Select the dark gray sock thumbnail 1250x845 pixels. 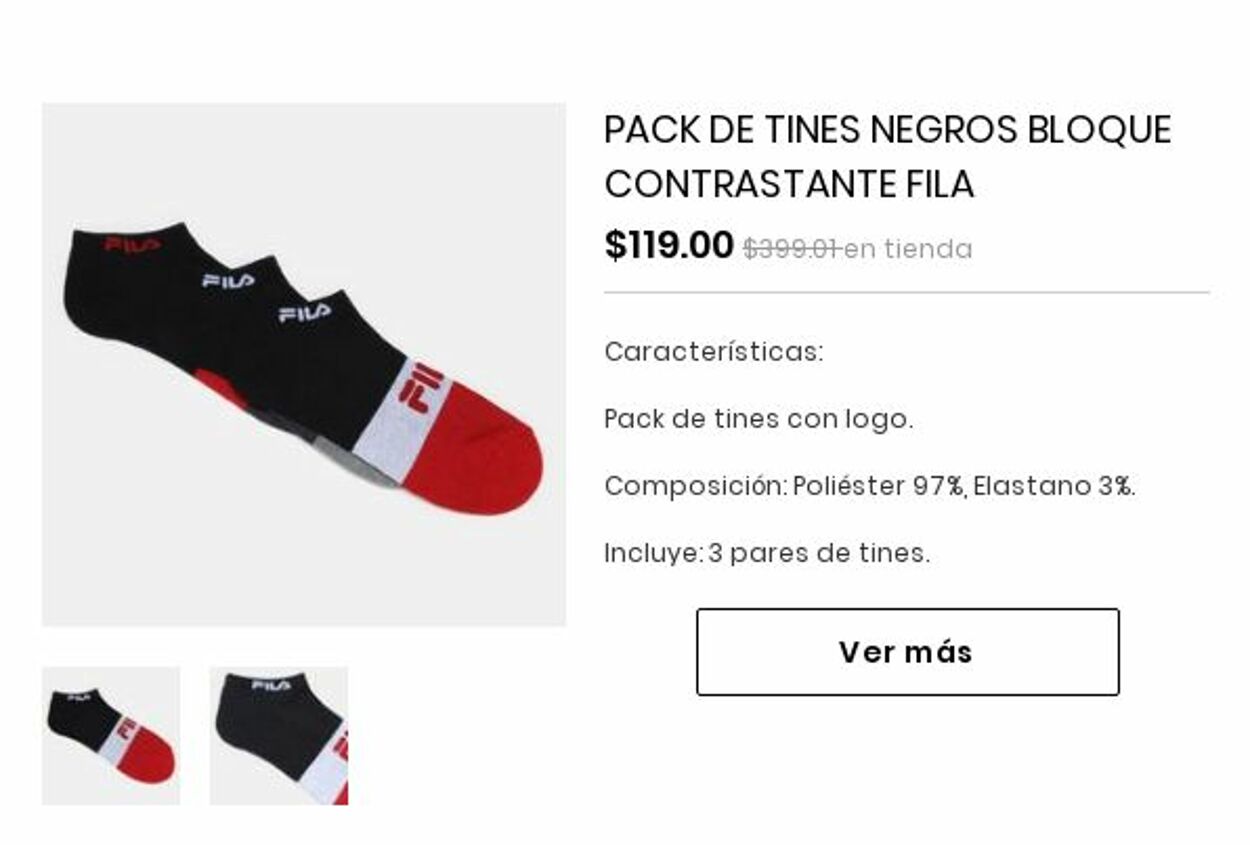coord(279,736)
